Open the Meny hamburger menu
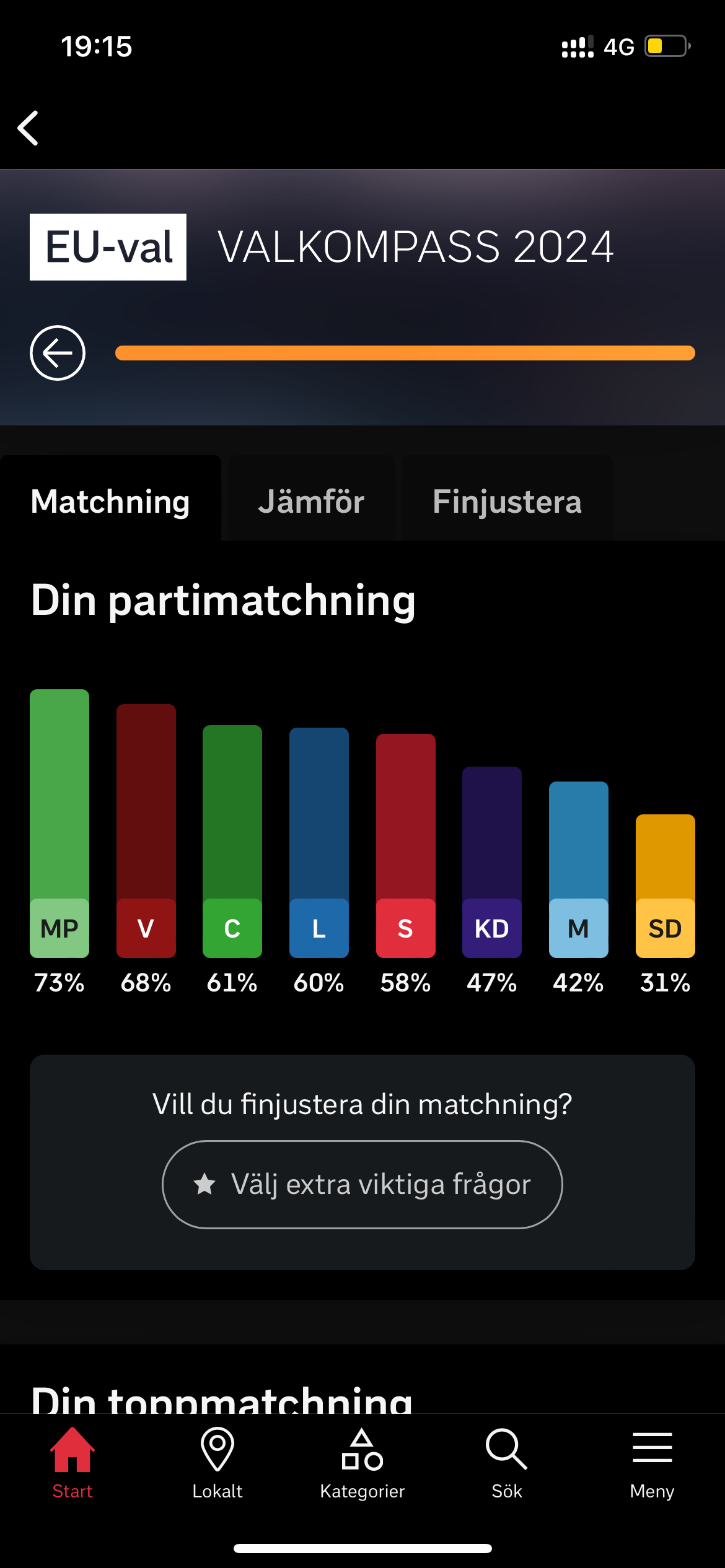 [x=652, y=1463]
